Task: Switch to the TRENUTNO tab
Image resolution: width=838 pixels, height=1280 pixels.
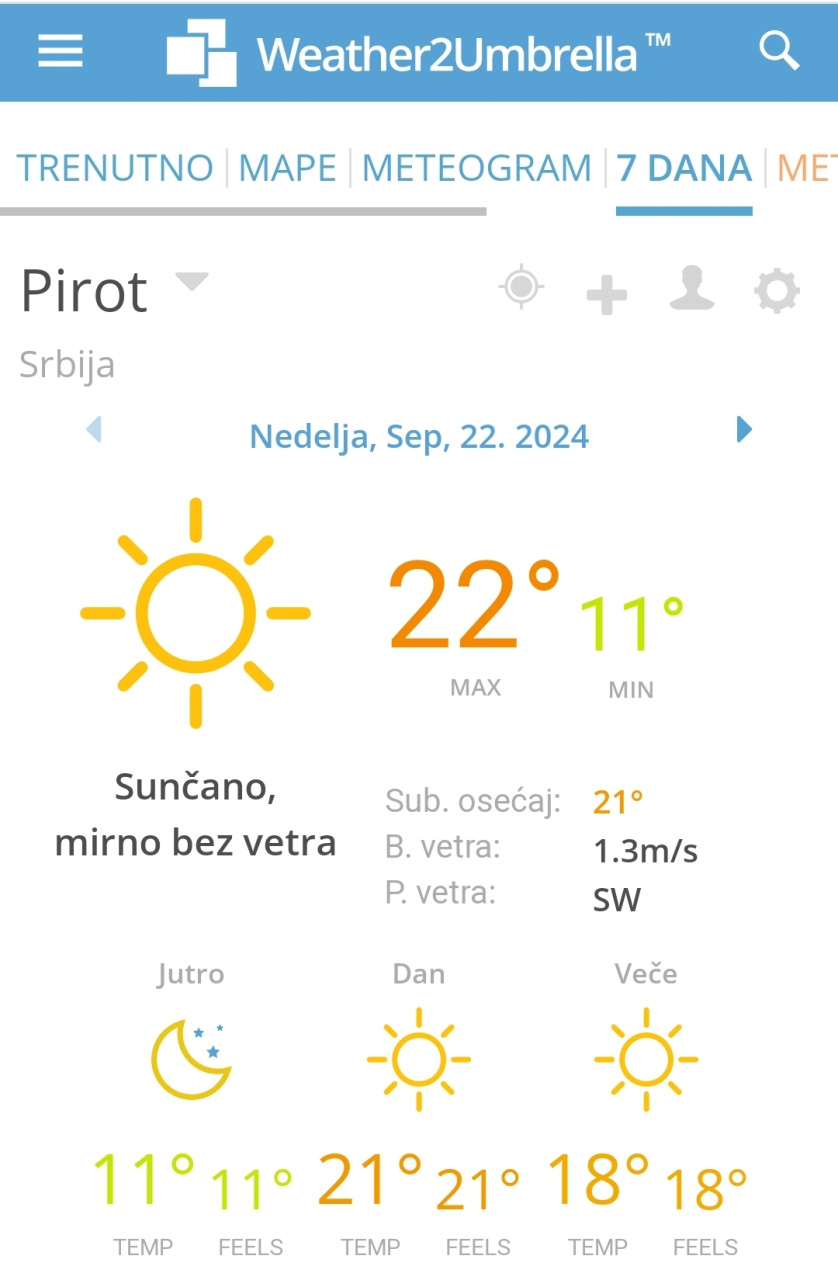Action: [x=115, y=168]
